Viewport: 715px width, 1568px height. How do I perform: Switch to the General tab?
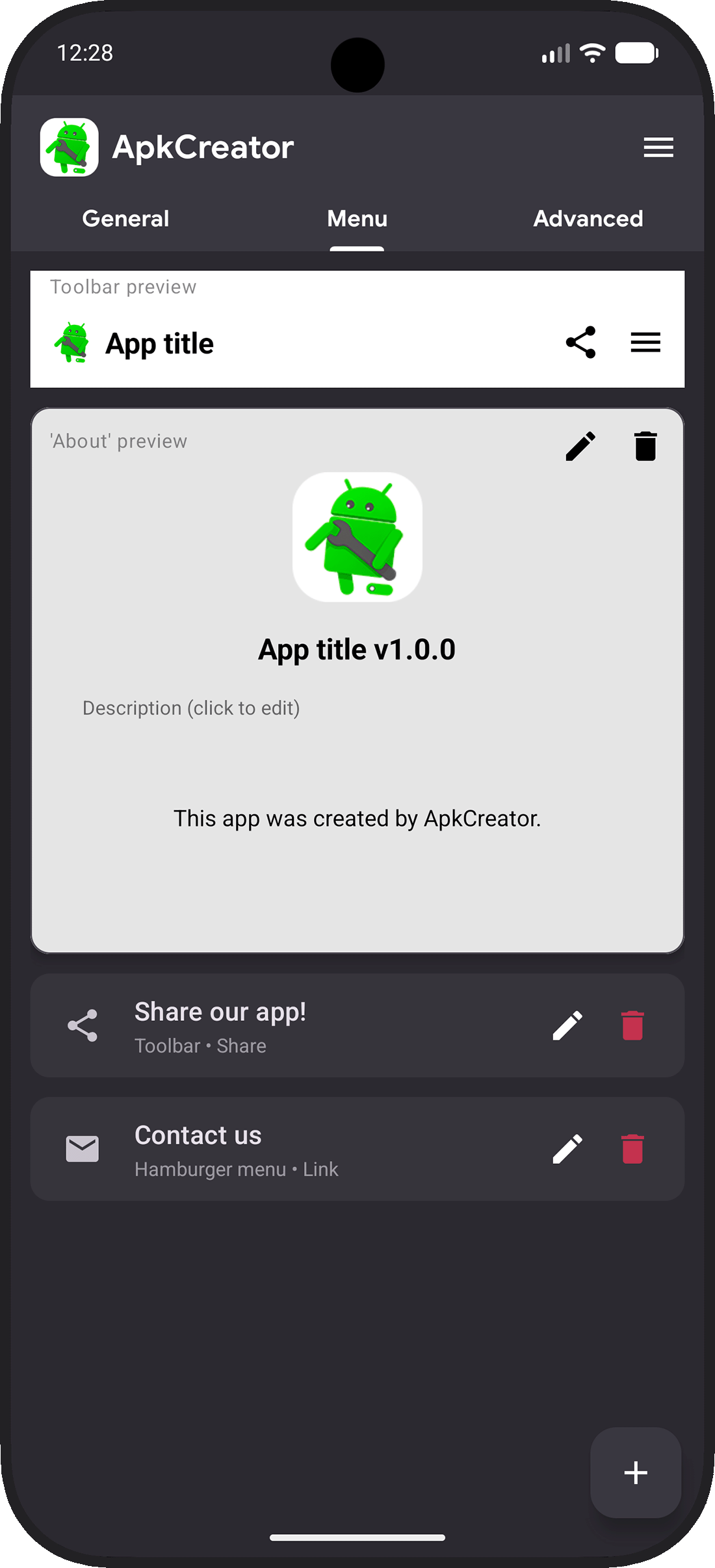tap(127, 218)
